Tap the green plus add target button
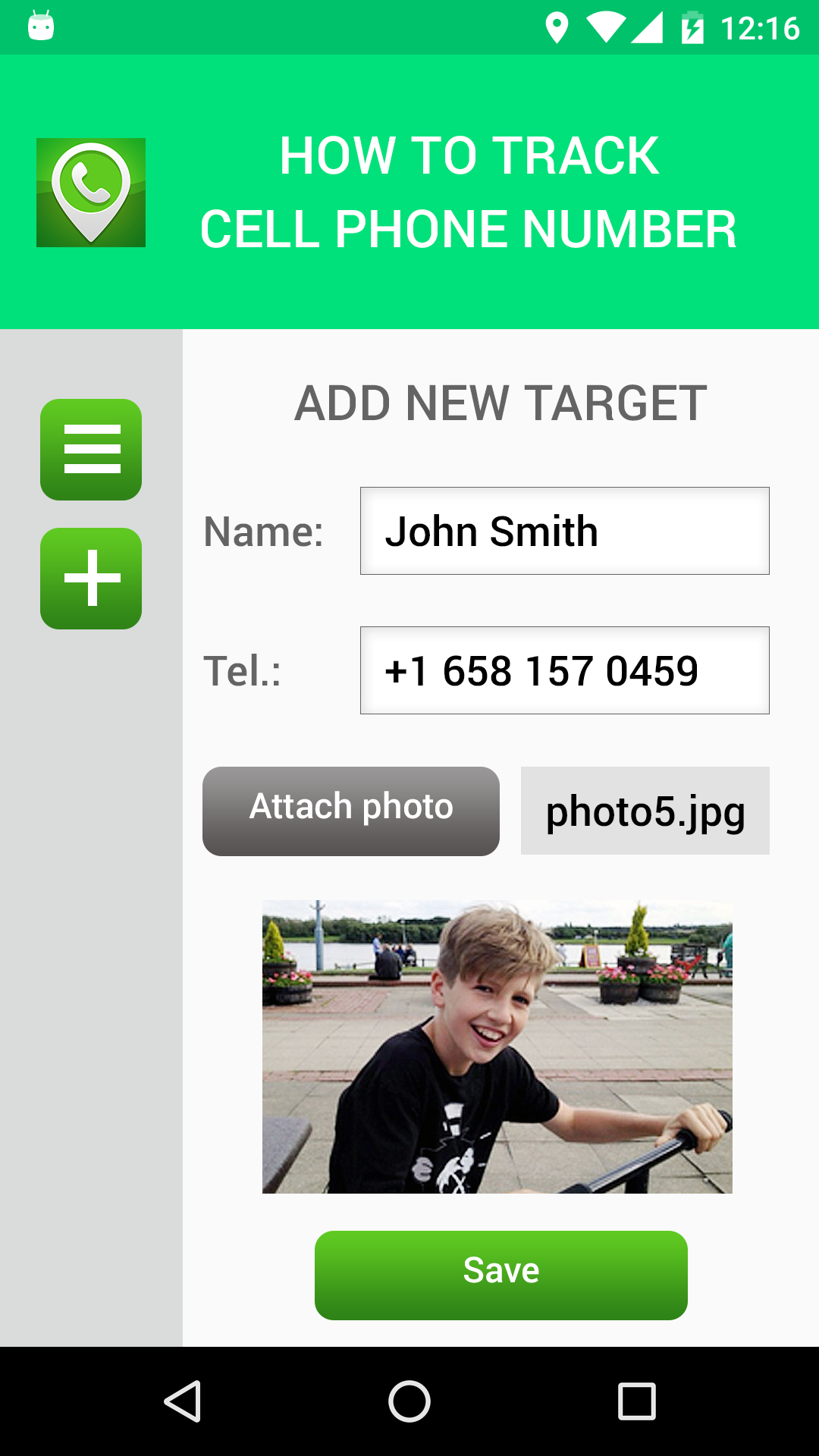The height and width of the screenshot is (1456, 819). coord(91,579)
